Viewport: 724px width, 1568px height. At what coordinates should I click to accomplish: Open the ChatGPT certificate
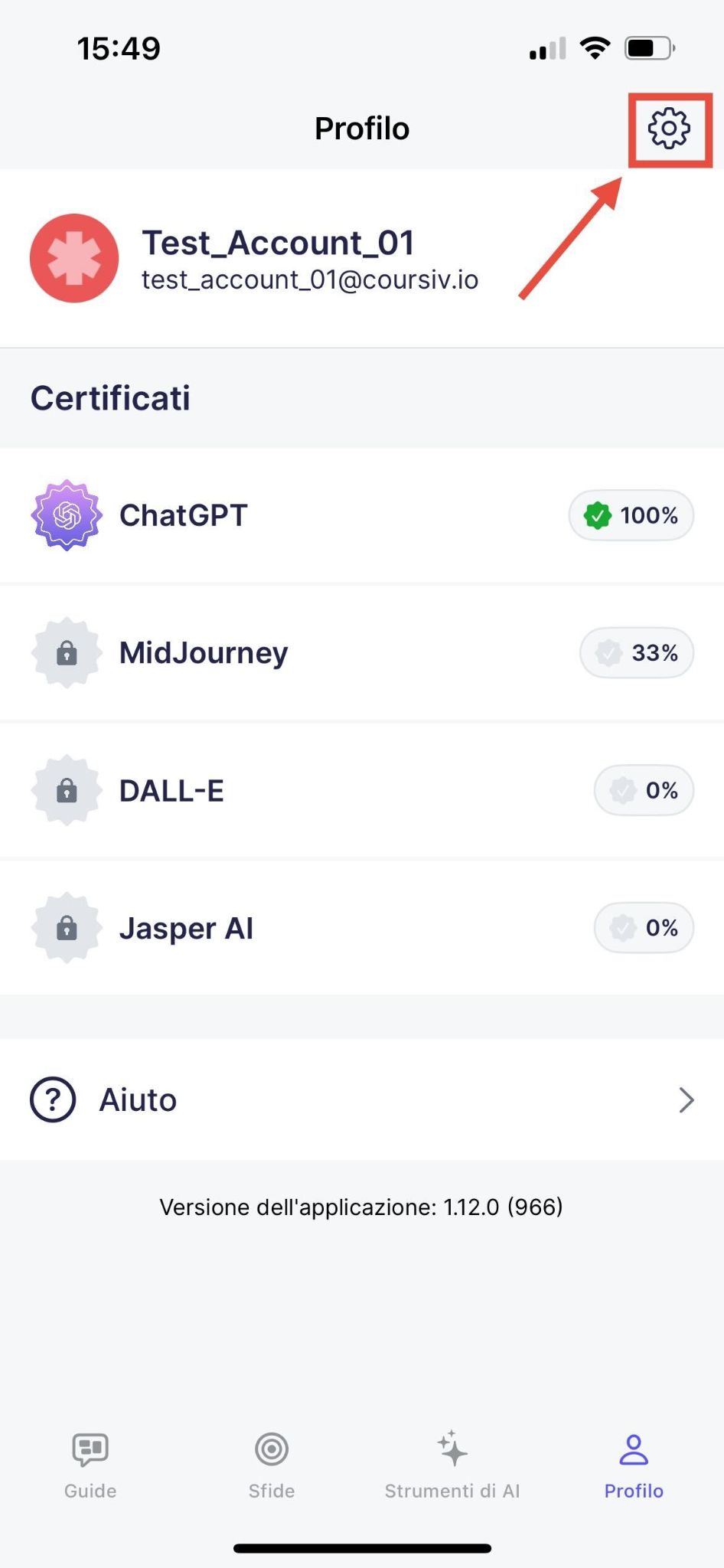[362, 515]
